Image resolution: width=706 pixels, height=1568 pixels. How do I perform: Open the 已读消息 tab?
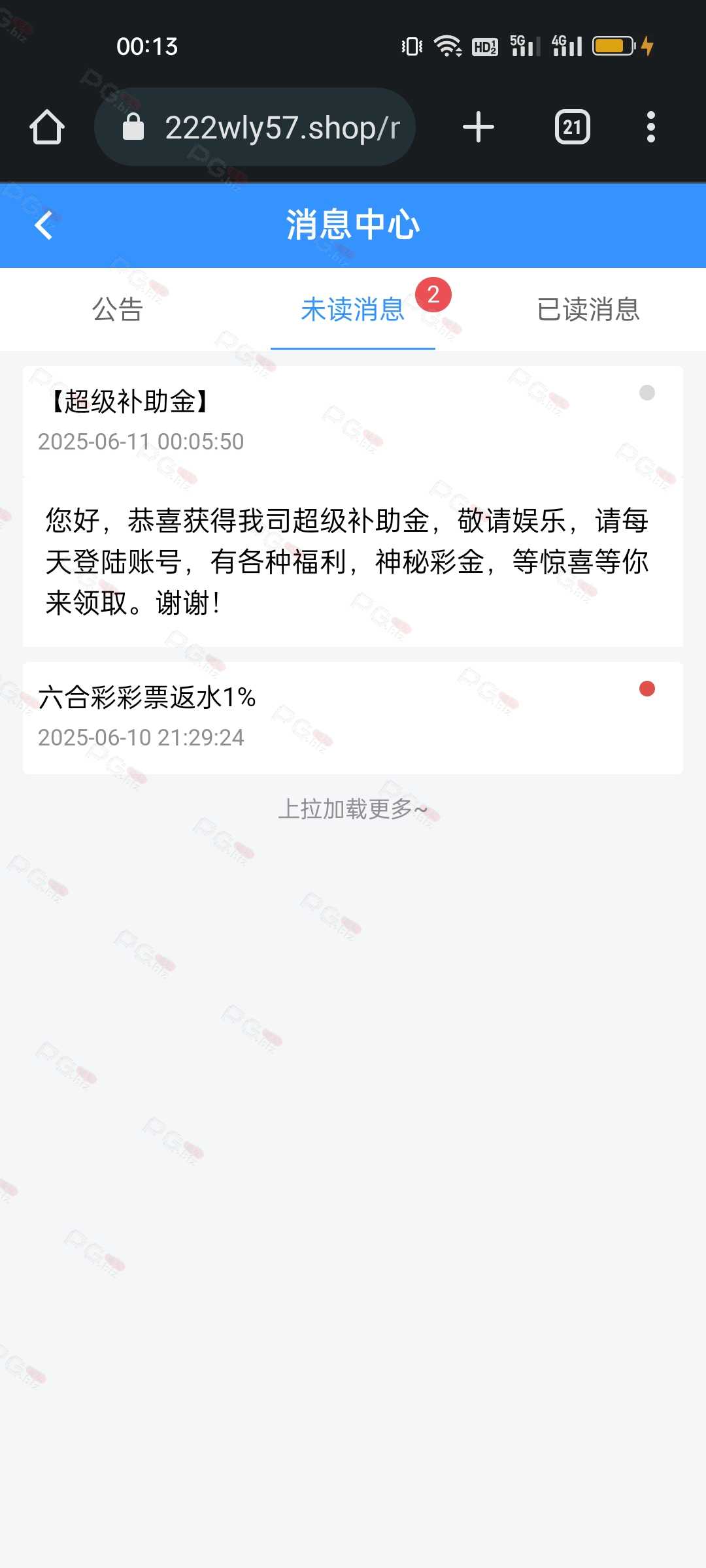click(588, 309)
